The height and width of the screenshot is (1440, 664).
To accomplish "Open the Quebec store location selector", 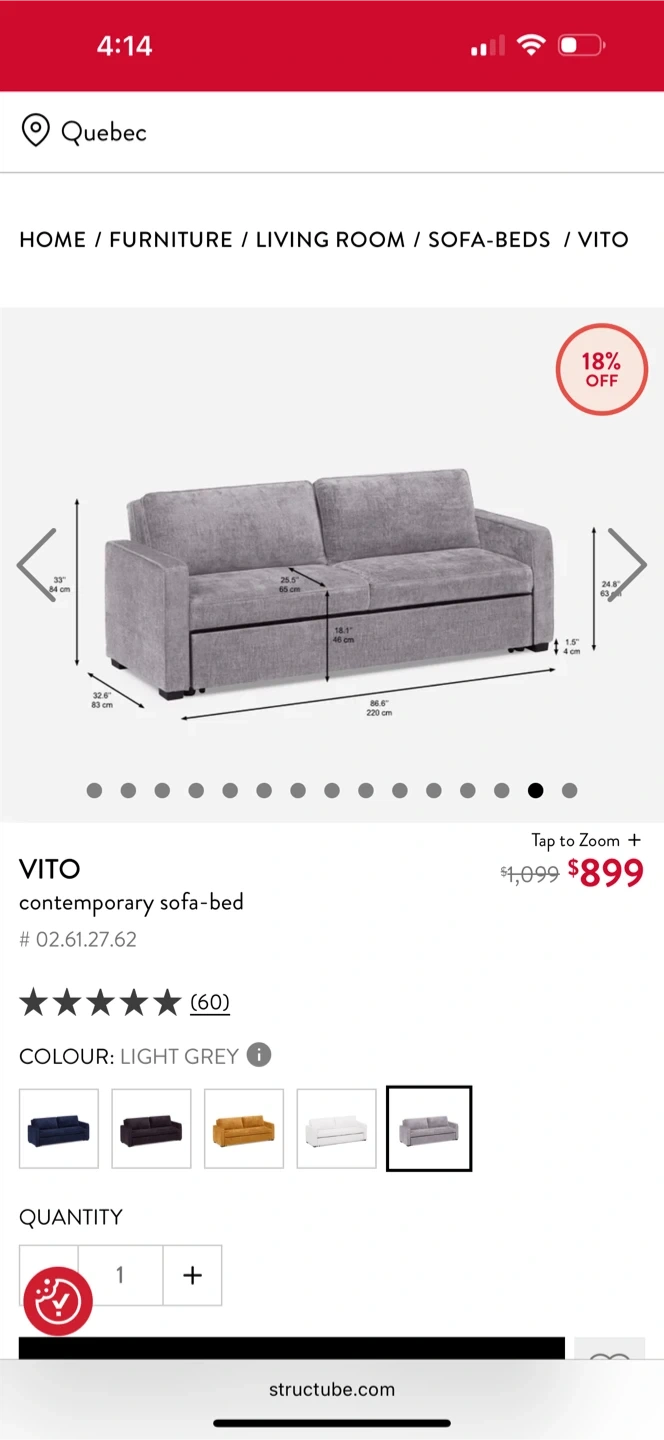I will [85, 132].
